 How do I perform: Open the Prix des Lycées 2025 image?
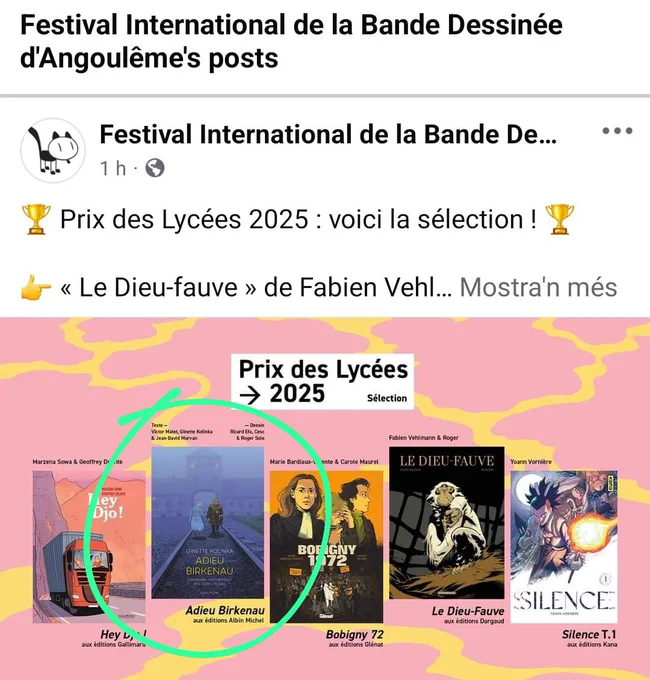pyautogui.click(x=325, y=498)
